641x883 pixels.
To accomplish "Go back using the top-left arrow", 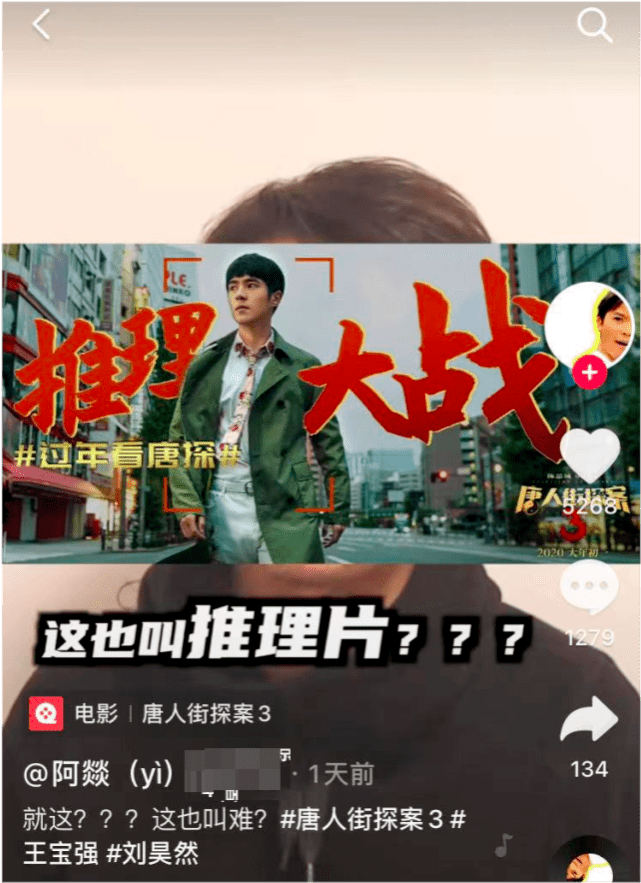I will pyautogui.click(x=41, y=25).
